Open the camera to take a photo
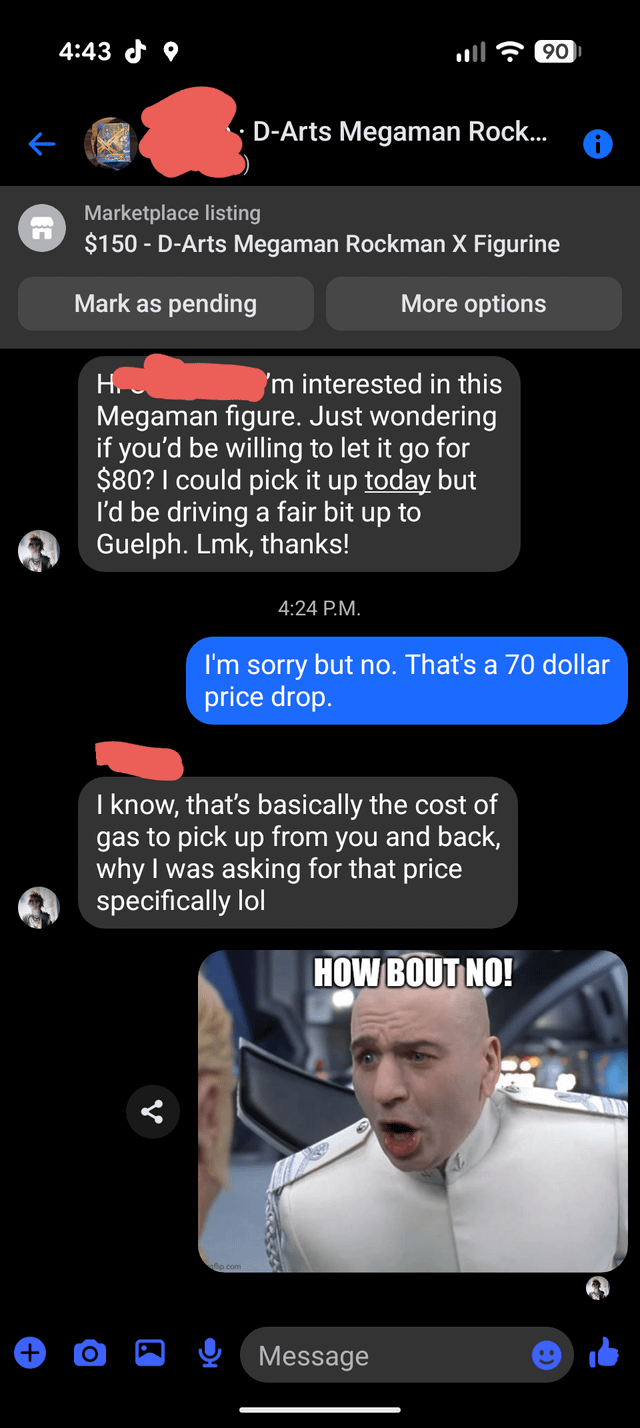 (89, 1354)
